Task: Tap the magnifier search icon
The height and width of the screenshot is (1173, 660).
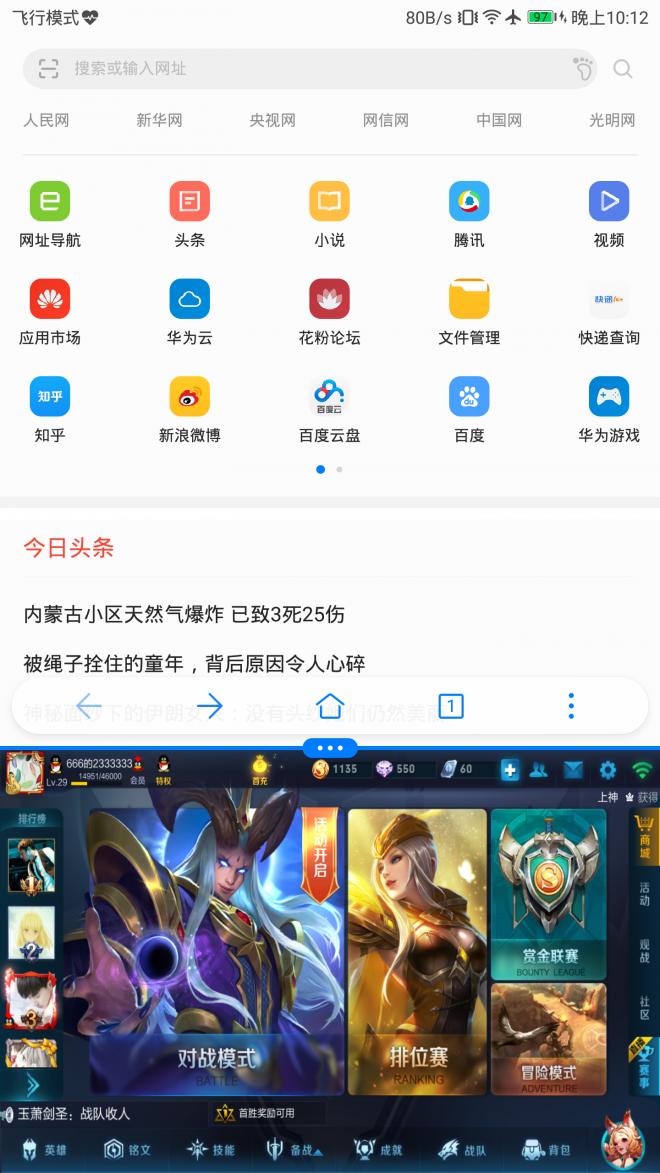Action: pyautogui.click(x=622, y=69)
